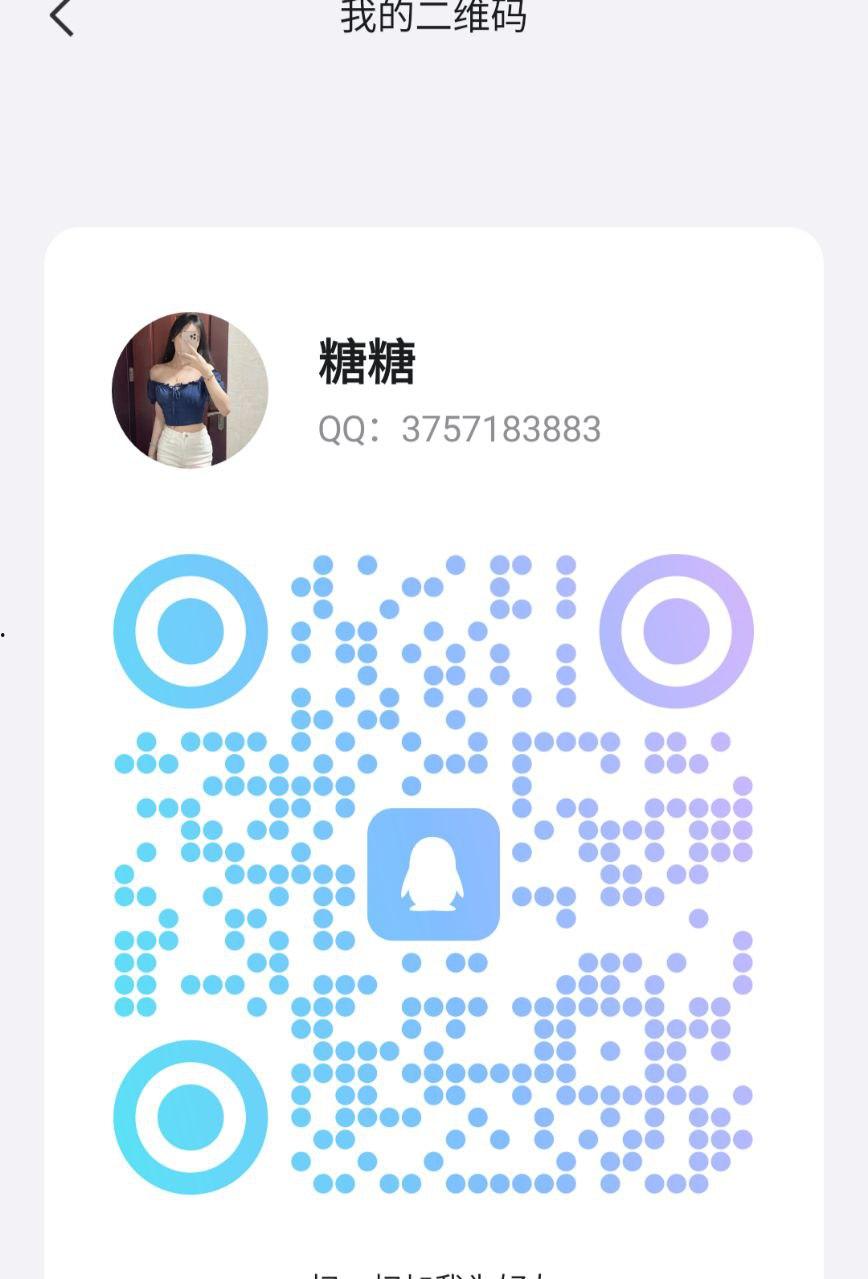Tap 糖糖's circular profile avatar

pos(190,390)
